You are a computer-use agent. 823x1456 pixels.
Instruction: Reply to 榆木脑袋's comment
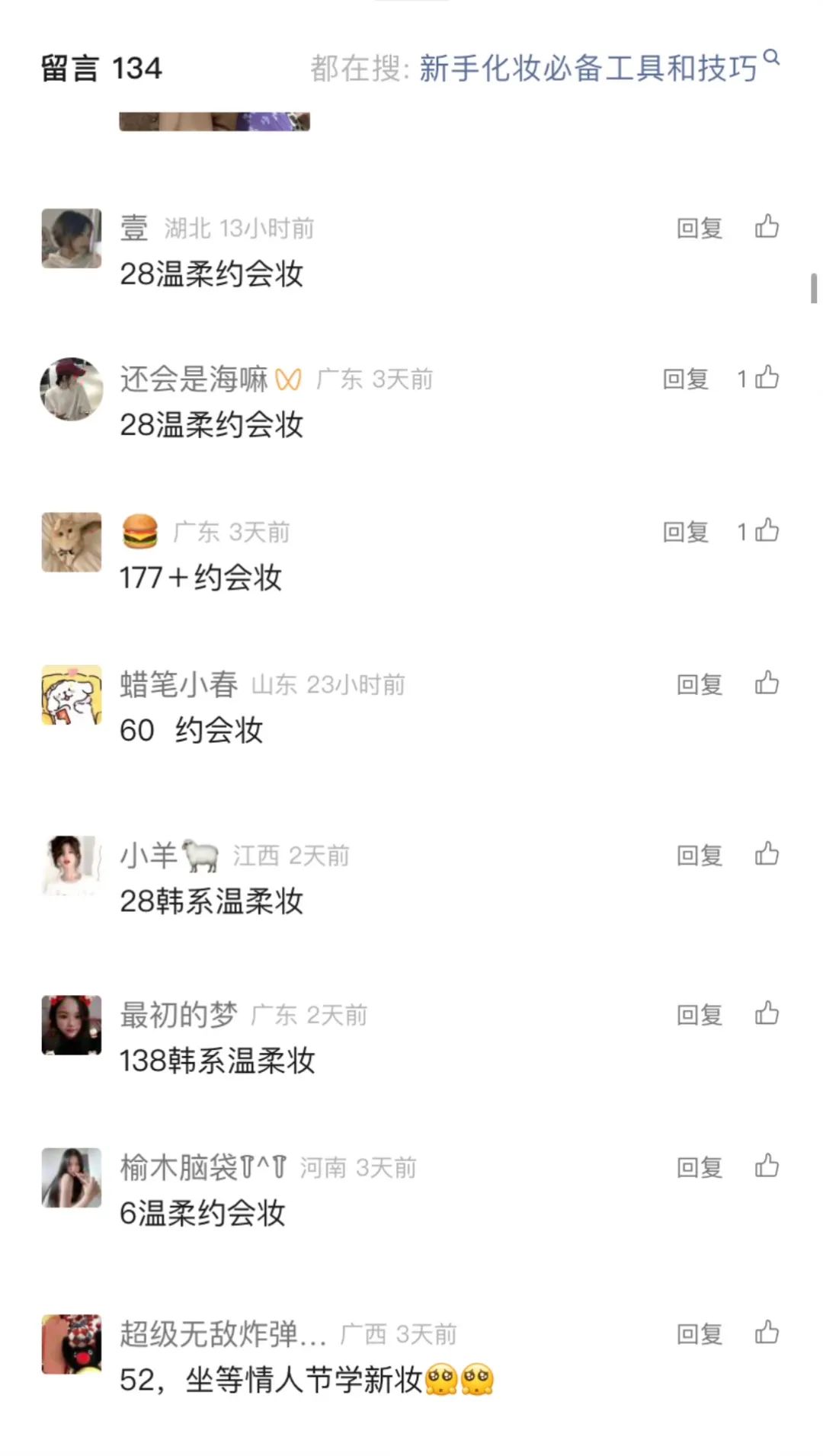699,1167
